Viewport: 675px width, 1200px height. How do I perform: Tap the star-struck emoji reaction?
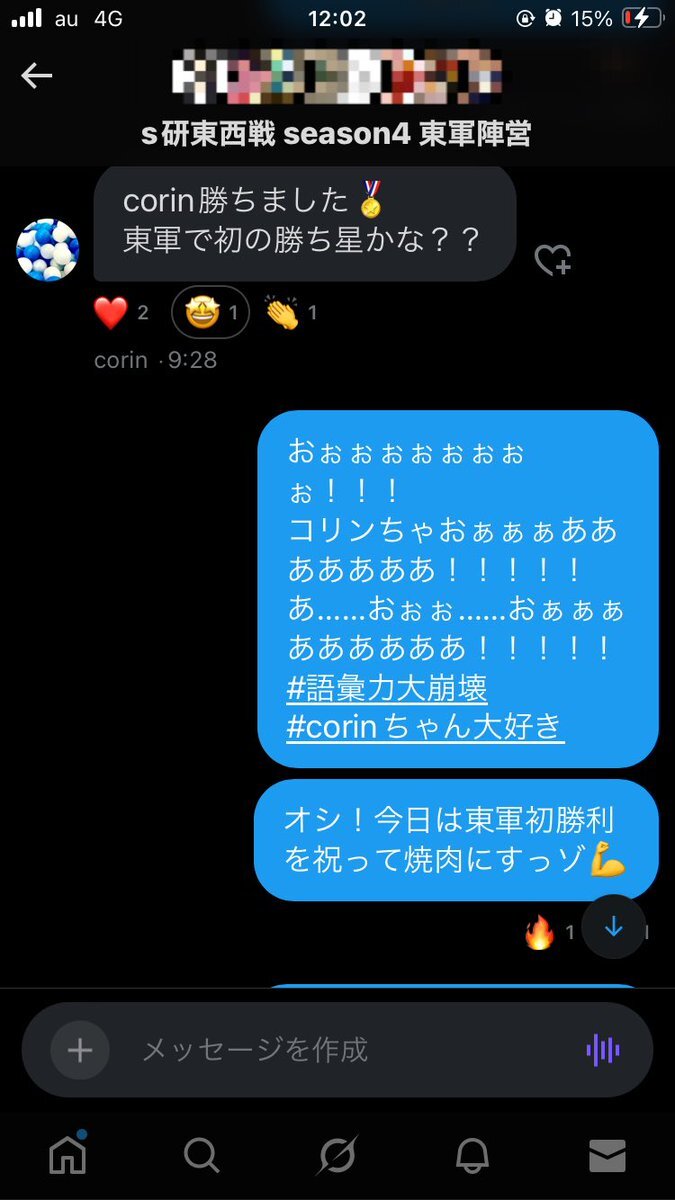tap(210, 313)
